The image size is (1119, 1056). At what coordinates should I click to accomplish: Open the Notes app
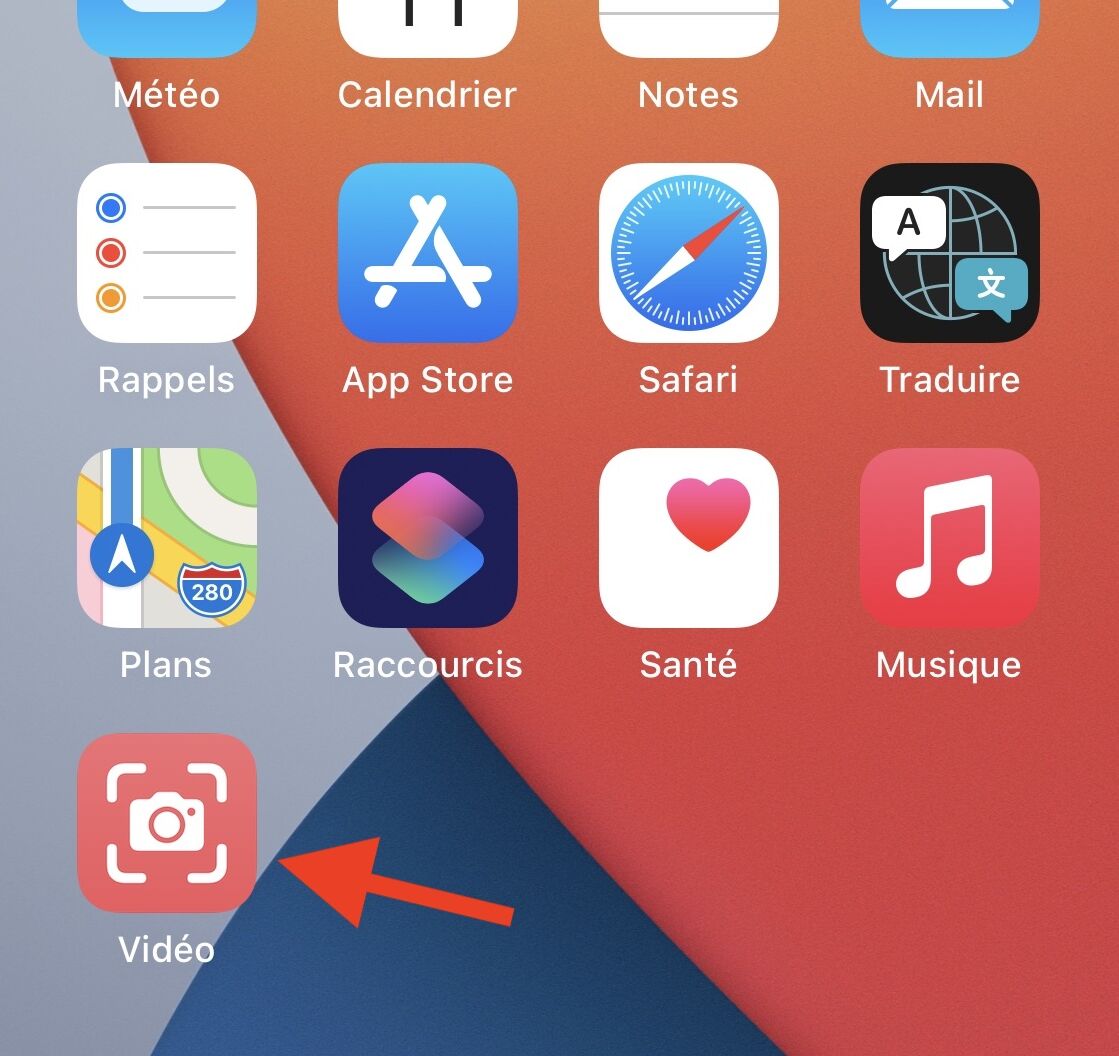coord(688,30)
